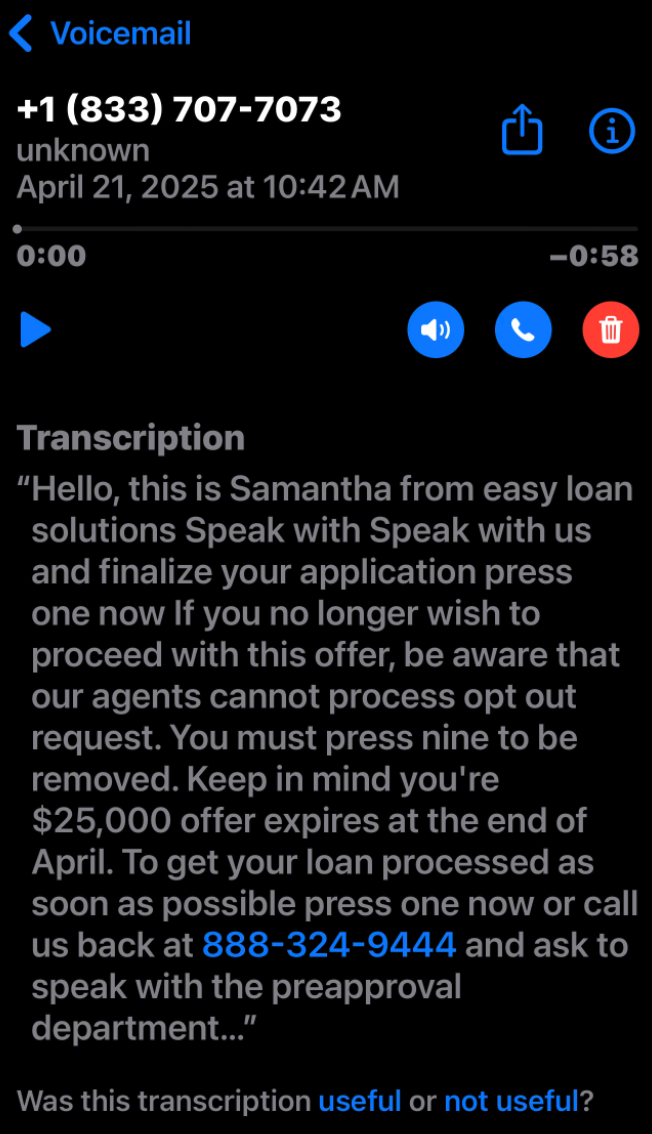
Task: Play the voicemail message
Action: (x=35, y=329)
